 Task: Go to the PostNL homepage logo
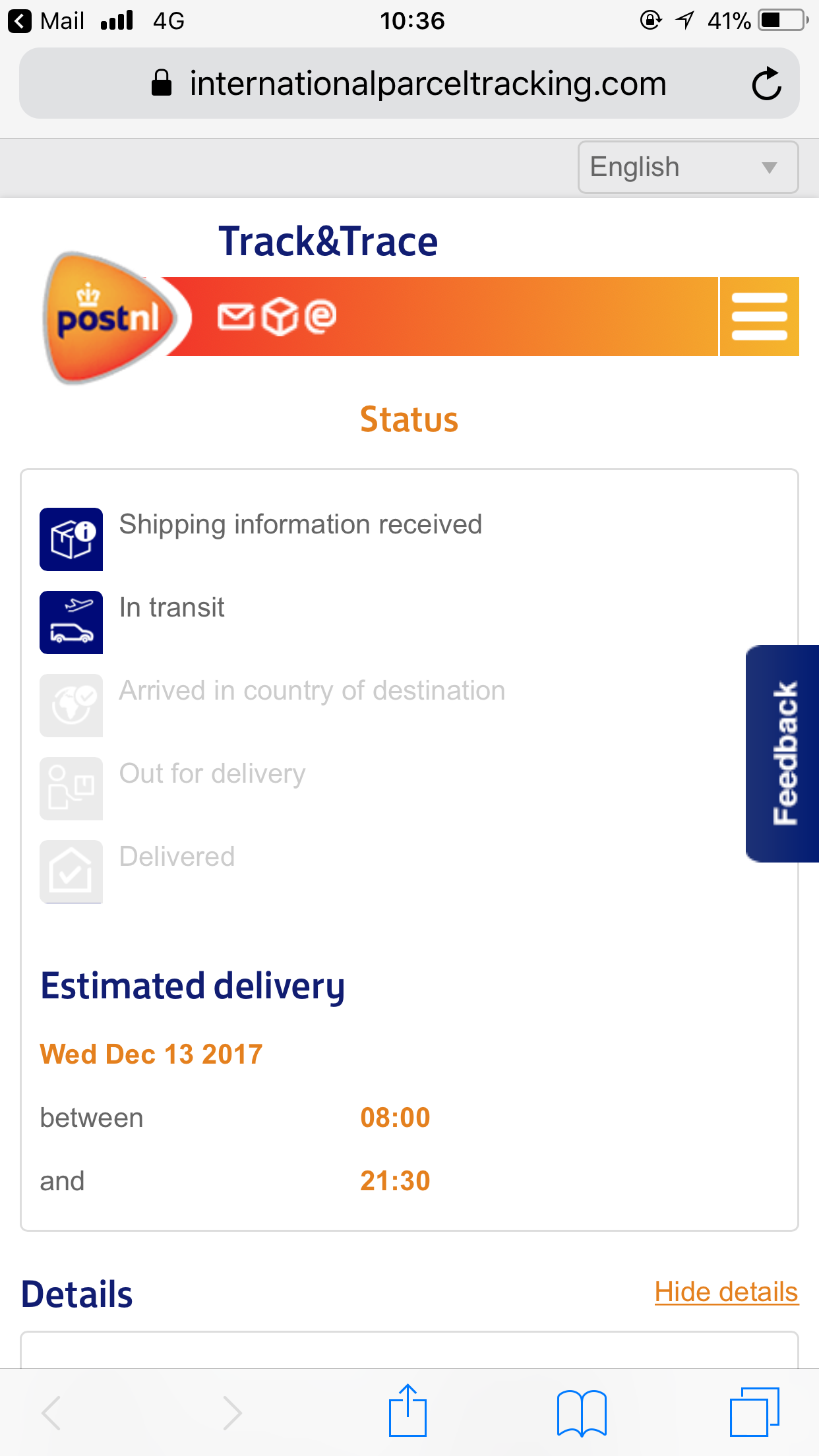[x=109, y=318]
